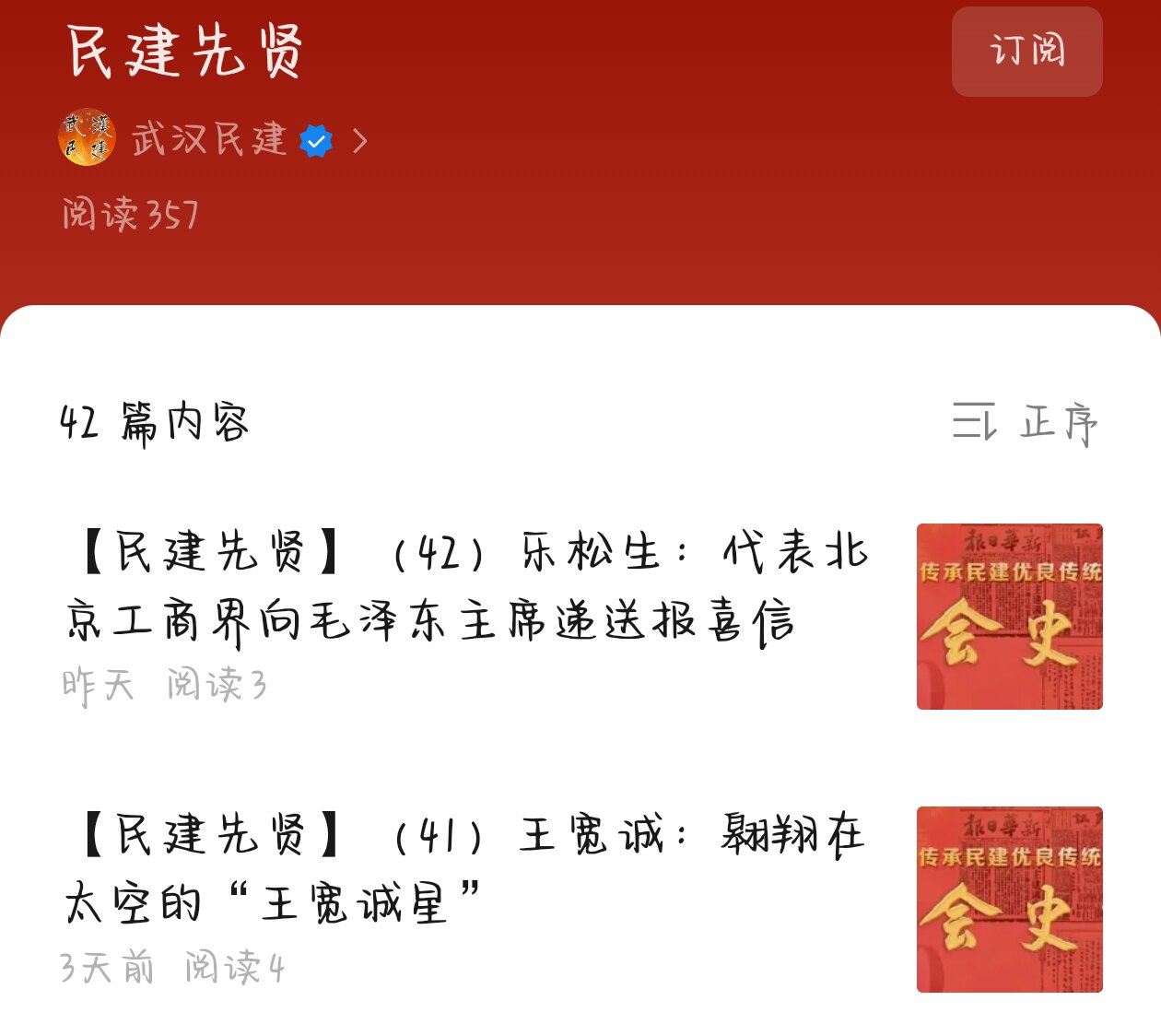Open the 武汉民建 account profile

click(210, 140)
